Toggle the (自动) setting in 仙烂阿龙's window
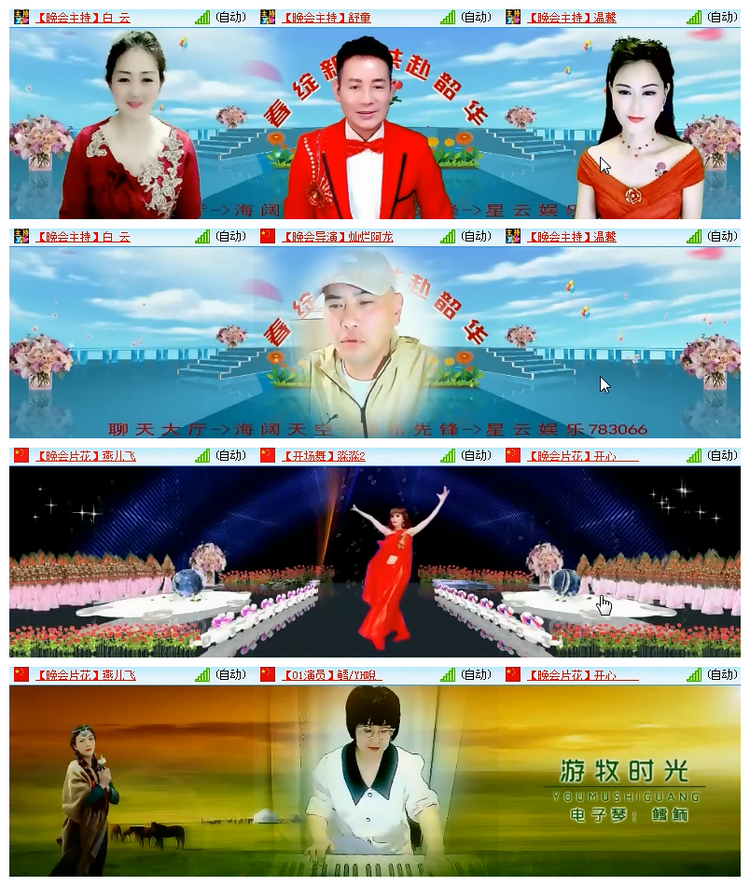This screenshot has width=750, height=886. (x=475, y=237)
